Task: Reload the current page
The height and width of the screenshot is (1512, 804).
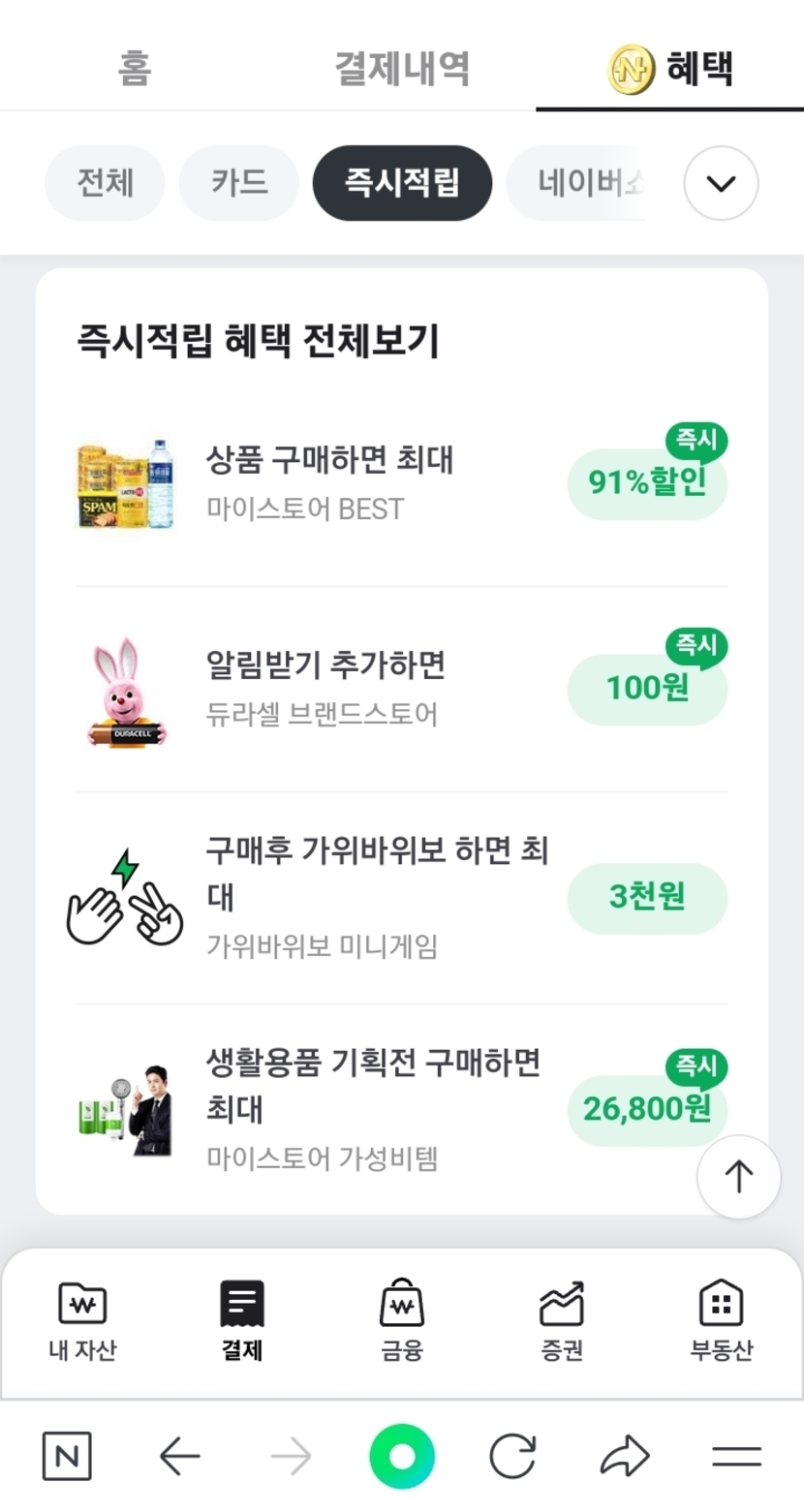Action: tap(512, 1456)
